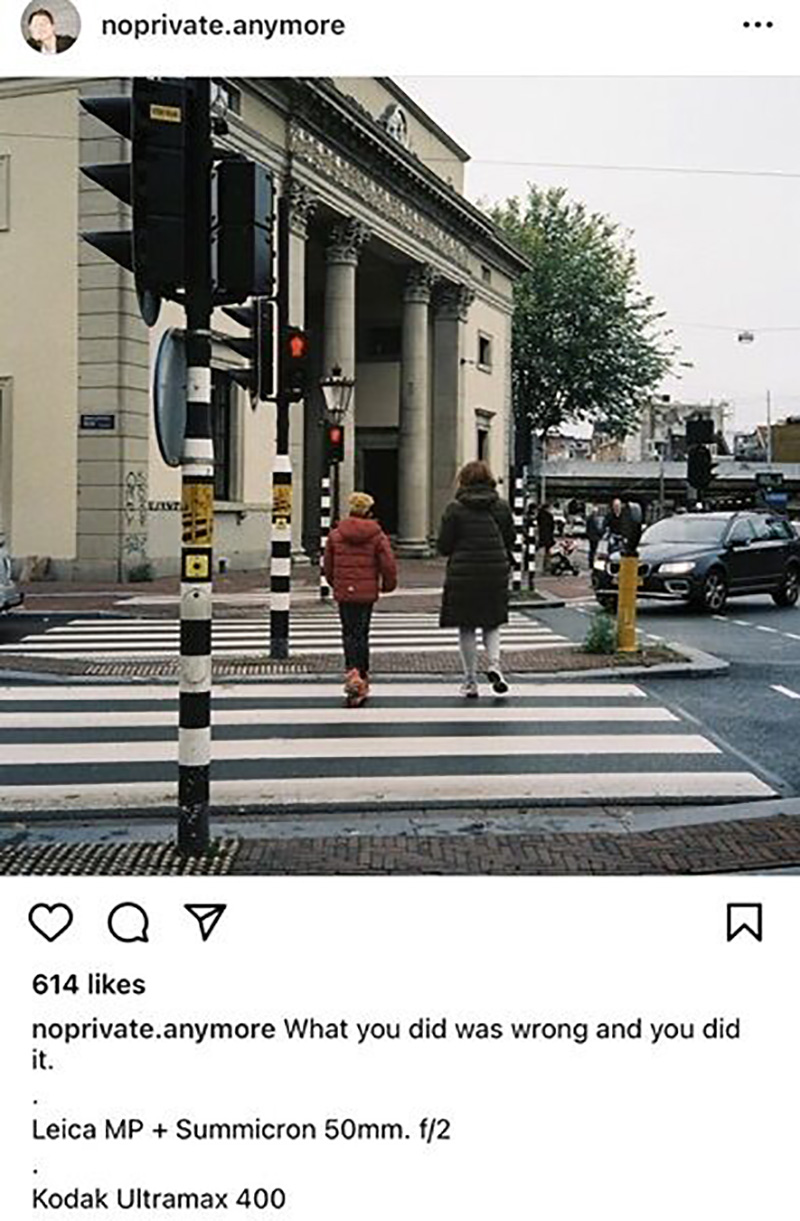View who liked via 614 likes

(89, 984)
